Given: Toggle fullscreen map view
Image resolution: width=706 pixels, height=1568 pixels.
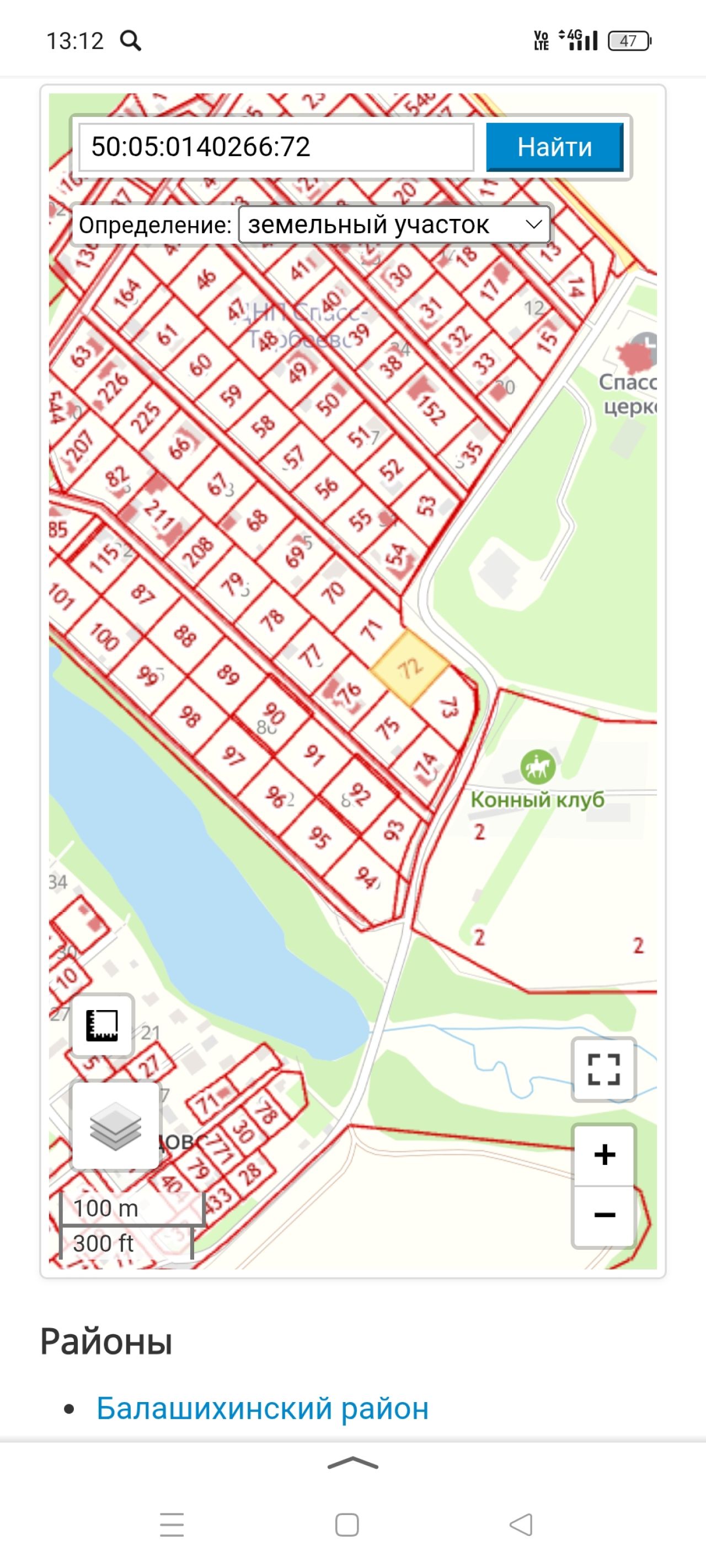Looking at the screenshot, I should click(603, 1070).
